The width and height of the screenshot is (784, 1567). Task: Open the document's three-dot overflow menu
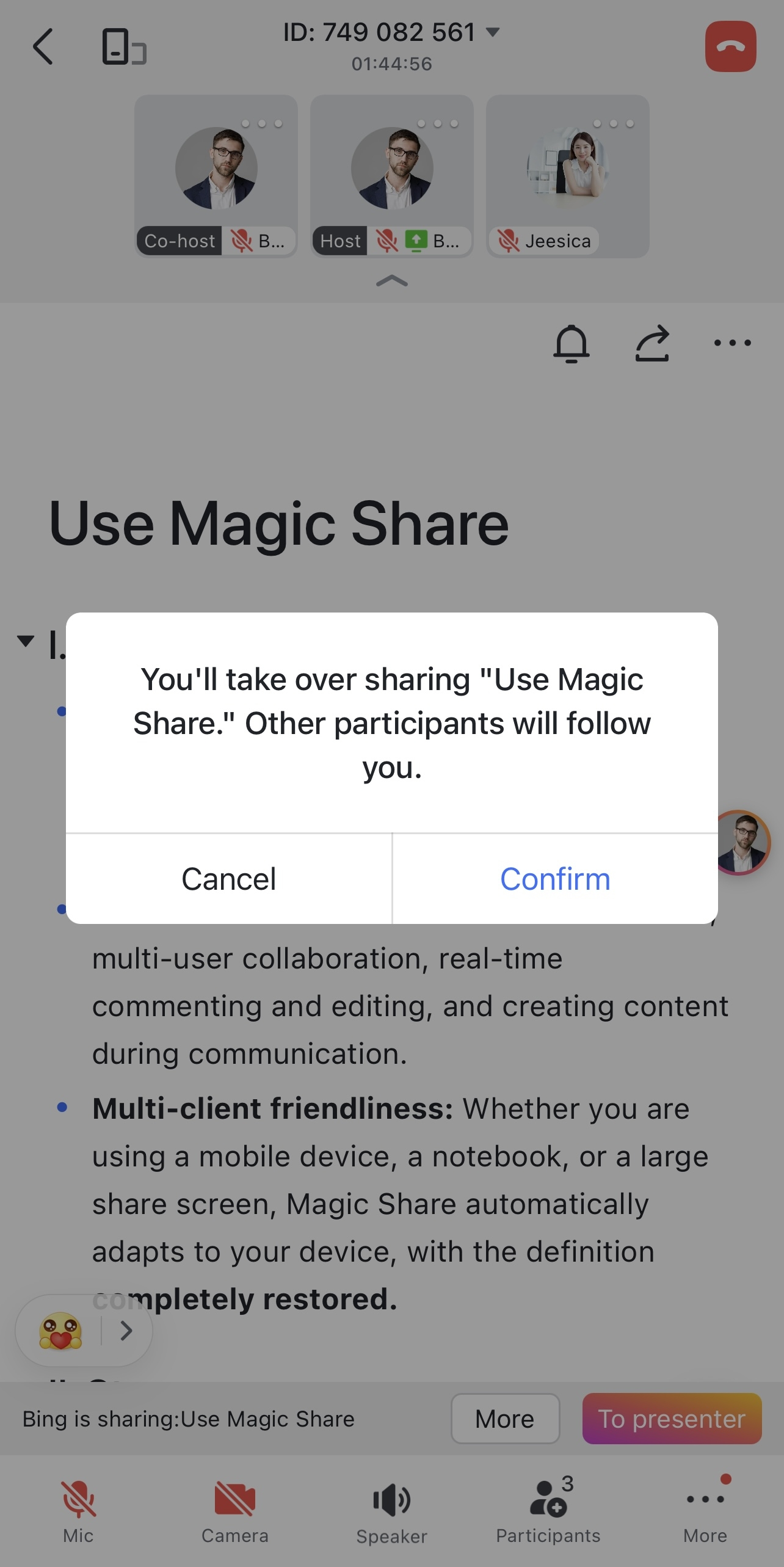coord(732,343)
